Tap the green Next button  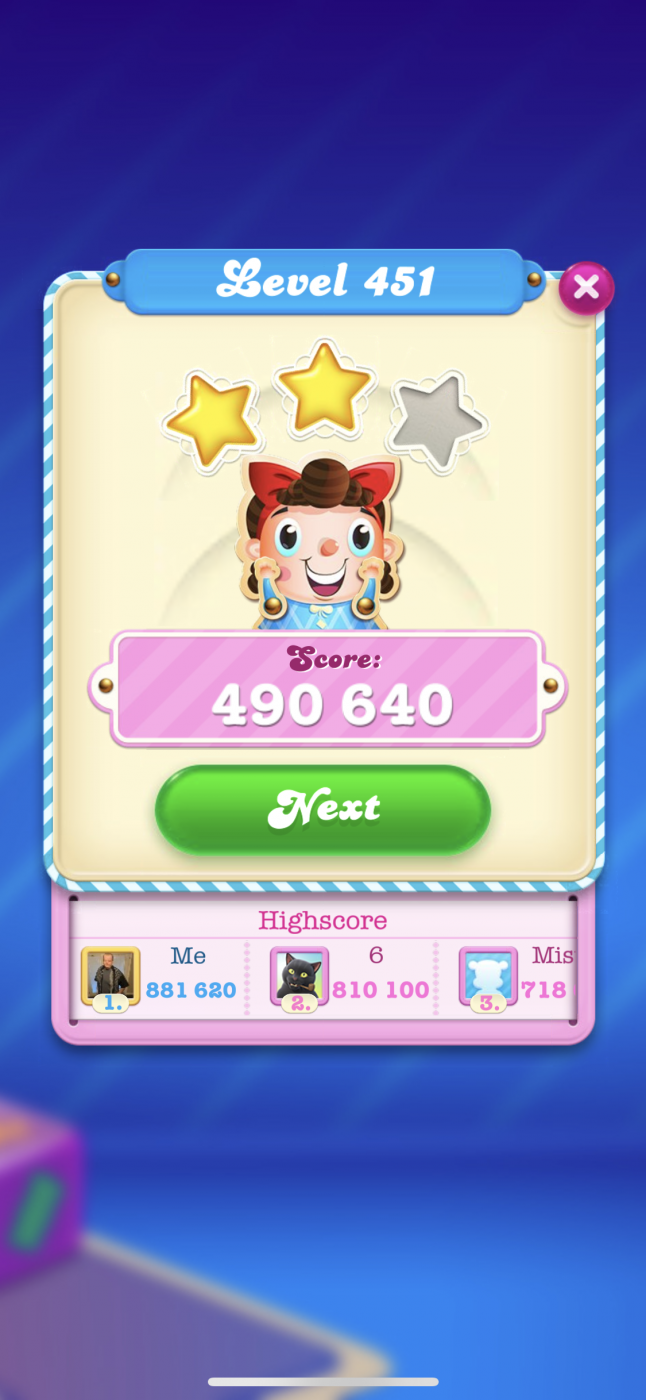[x=323, y=808]
